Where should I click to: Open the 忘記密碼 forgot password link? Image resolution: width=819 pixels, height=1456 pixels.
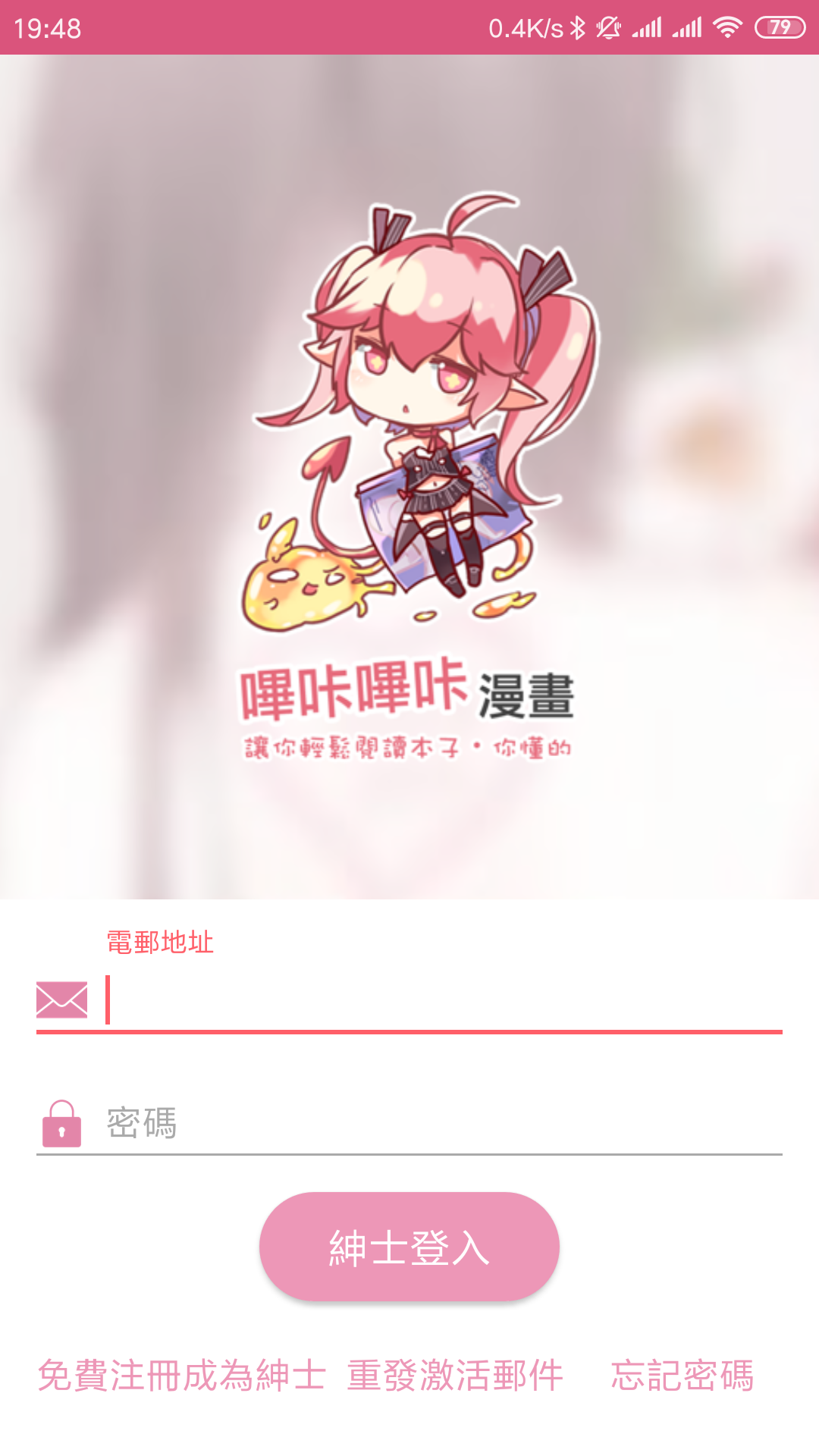tap(682, 1376)
